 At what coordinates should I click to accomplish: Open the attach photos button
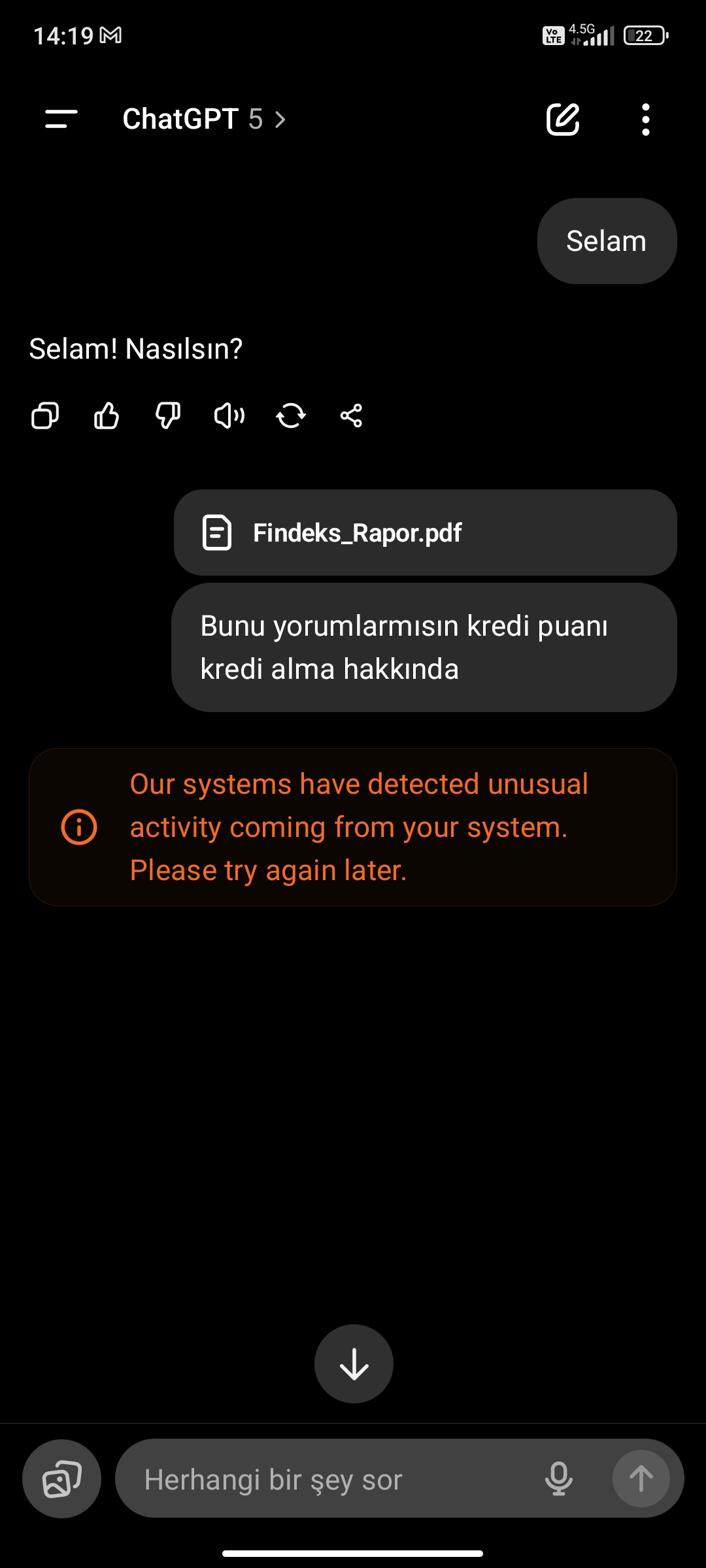click(62, 1478)
